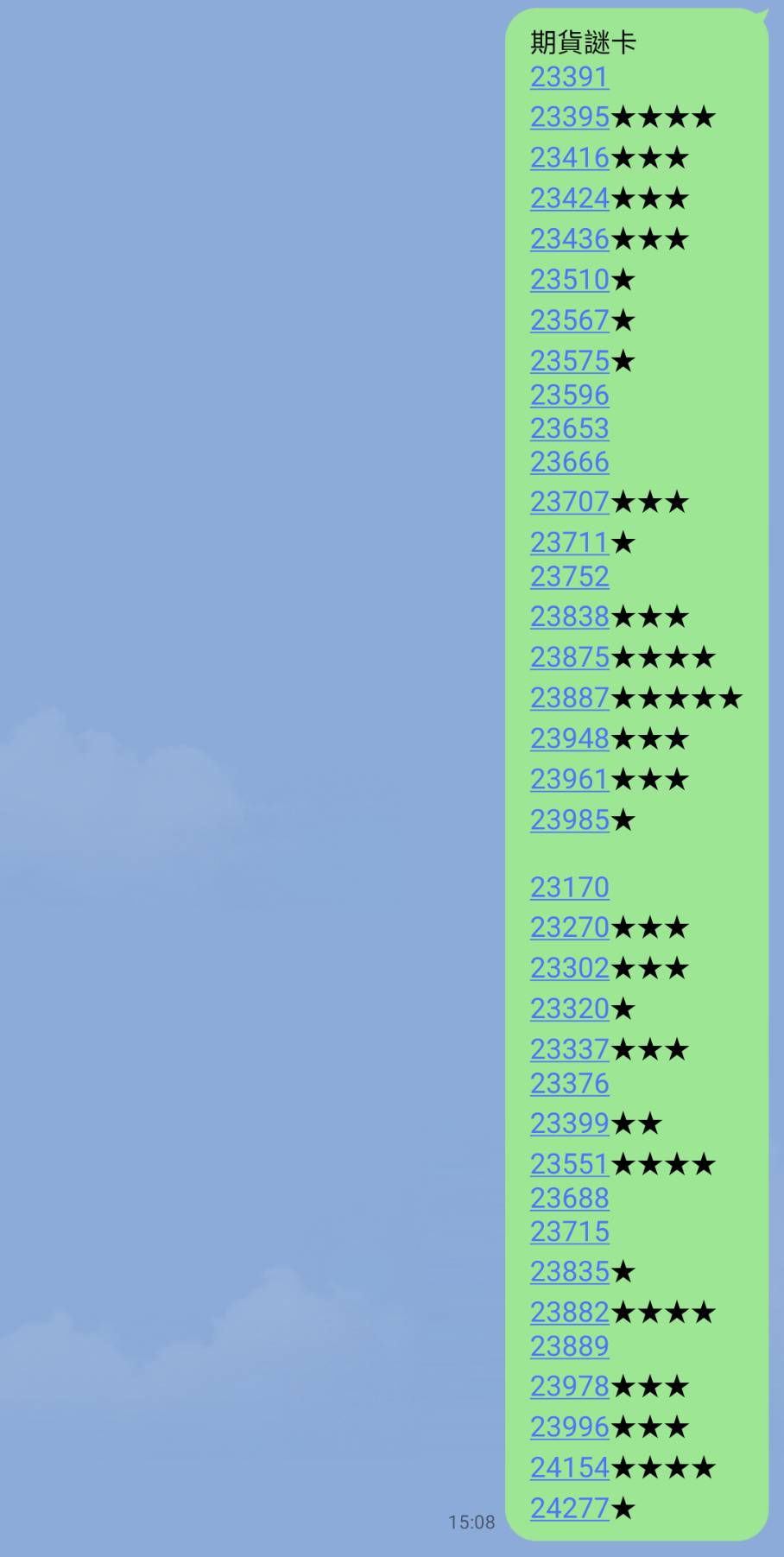The height and width of the screenshot is (1557, 784).
Task: Open the 23666 link
Action: [x=570, y=462]
